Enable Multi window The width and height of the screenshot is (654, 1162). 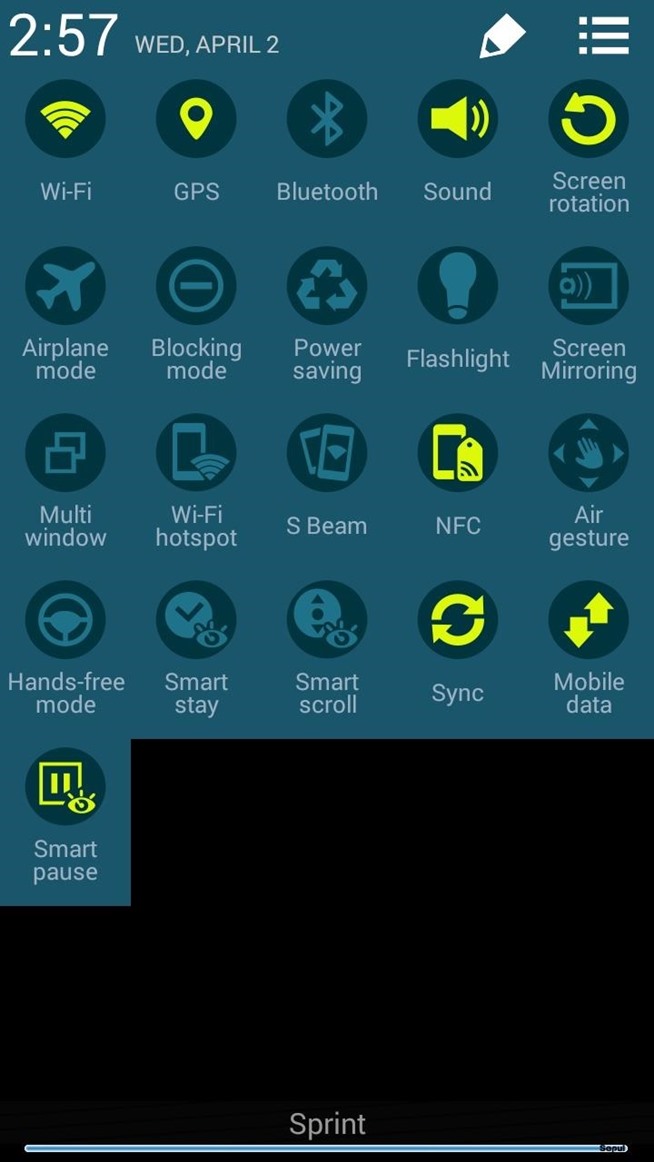(x=65, y=452)
